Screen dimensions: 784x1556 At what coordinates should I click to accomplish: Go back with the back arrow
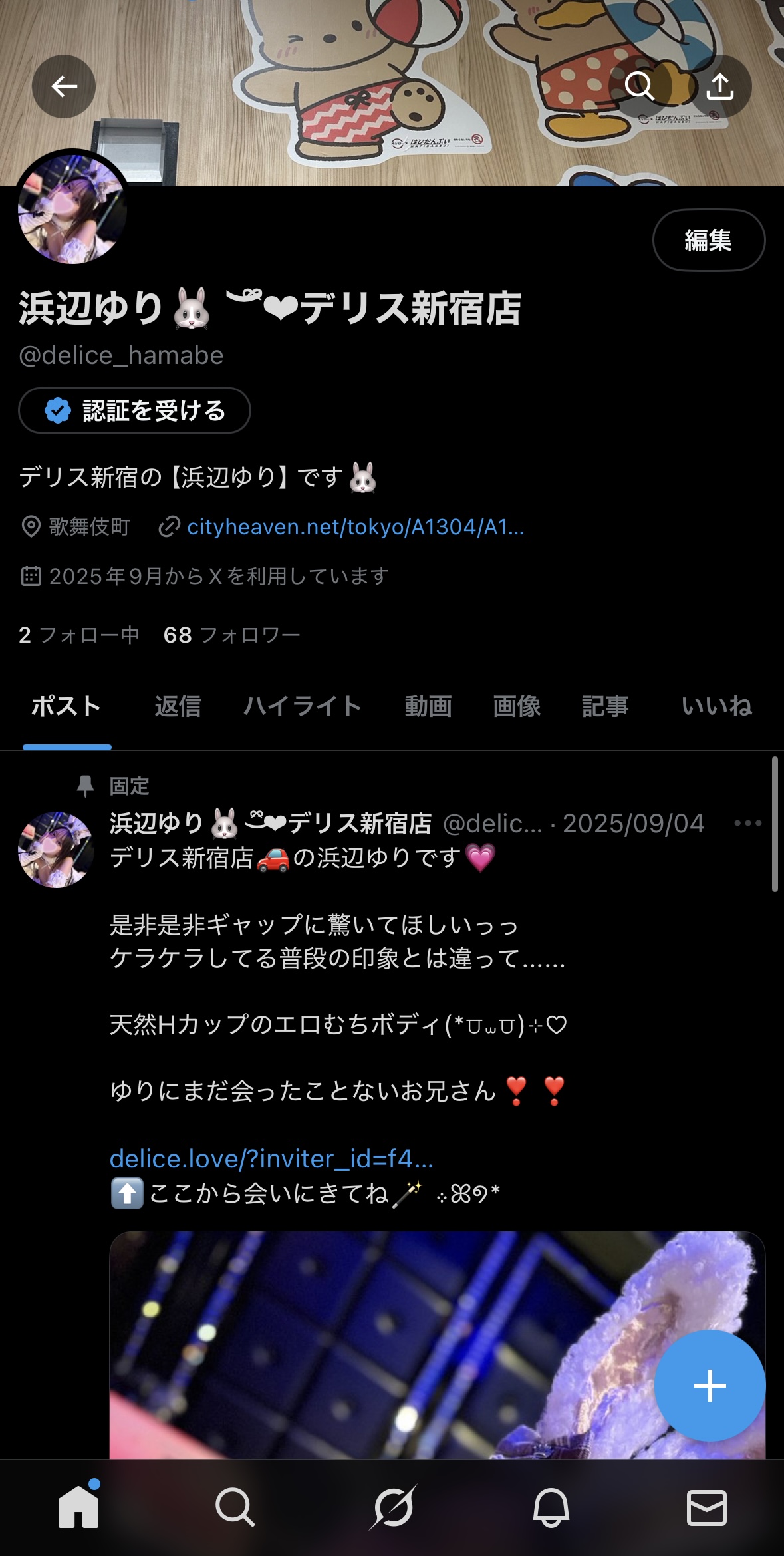coord(63,86)
